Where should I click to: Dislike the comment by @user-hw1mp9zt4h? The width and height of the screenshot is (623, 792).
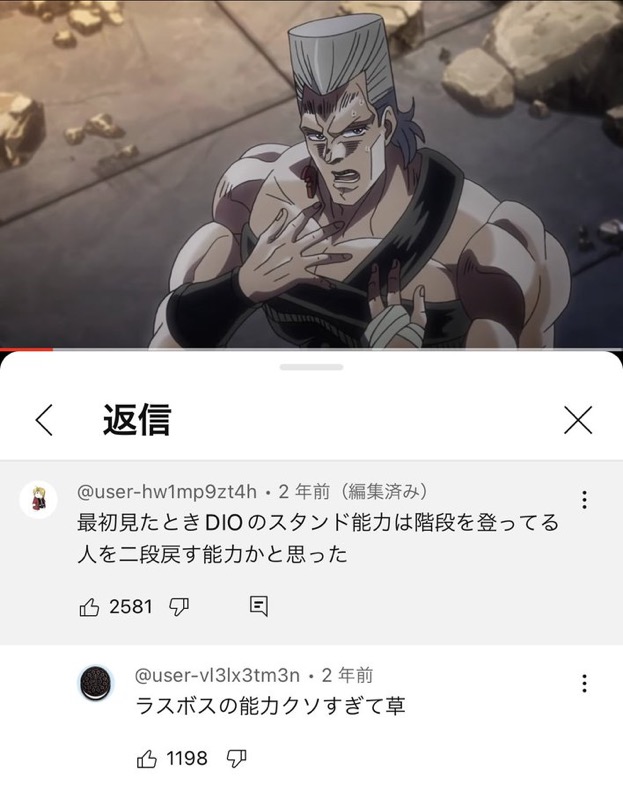[x=178, y=606]
